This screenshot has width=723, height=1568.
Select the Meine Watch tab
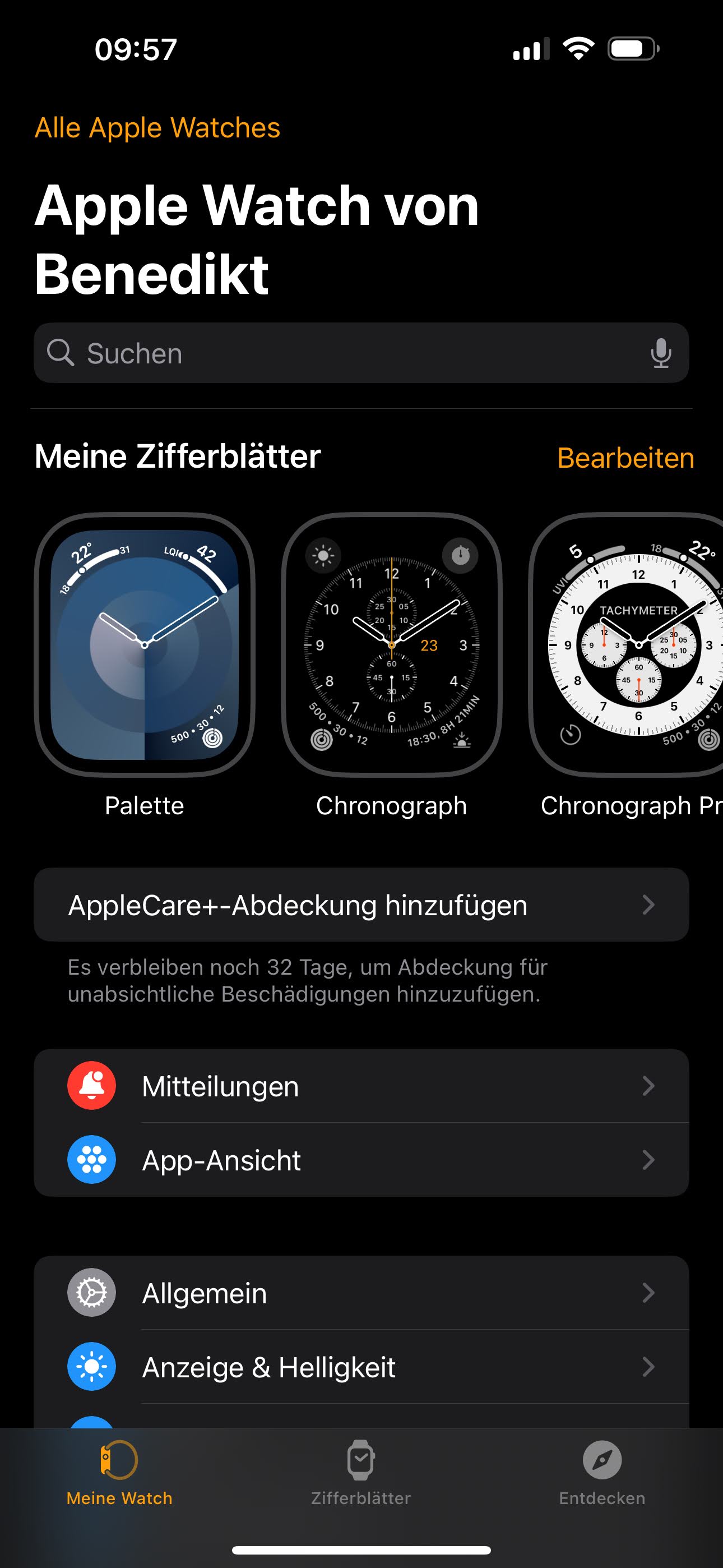tap(119, 1472)
